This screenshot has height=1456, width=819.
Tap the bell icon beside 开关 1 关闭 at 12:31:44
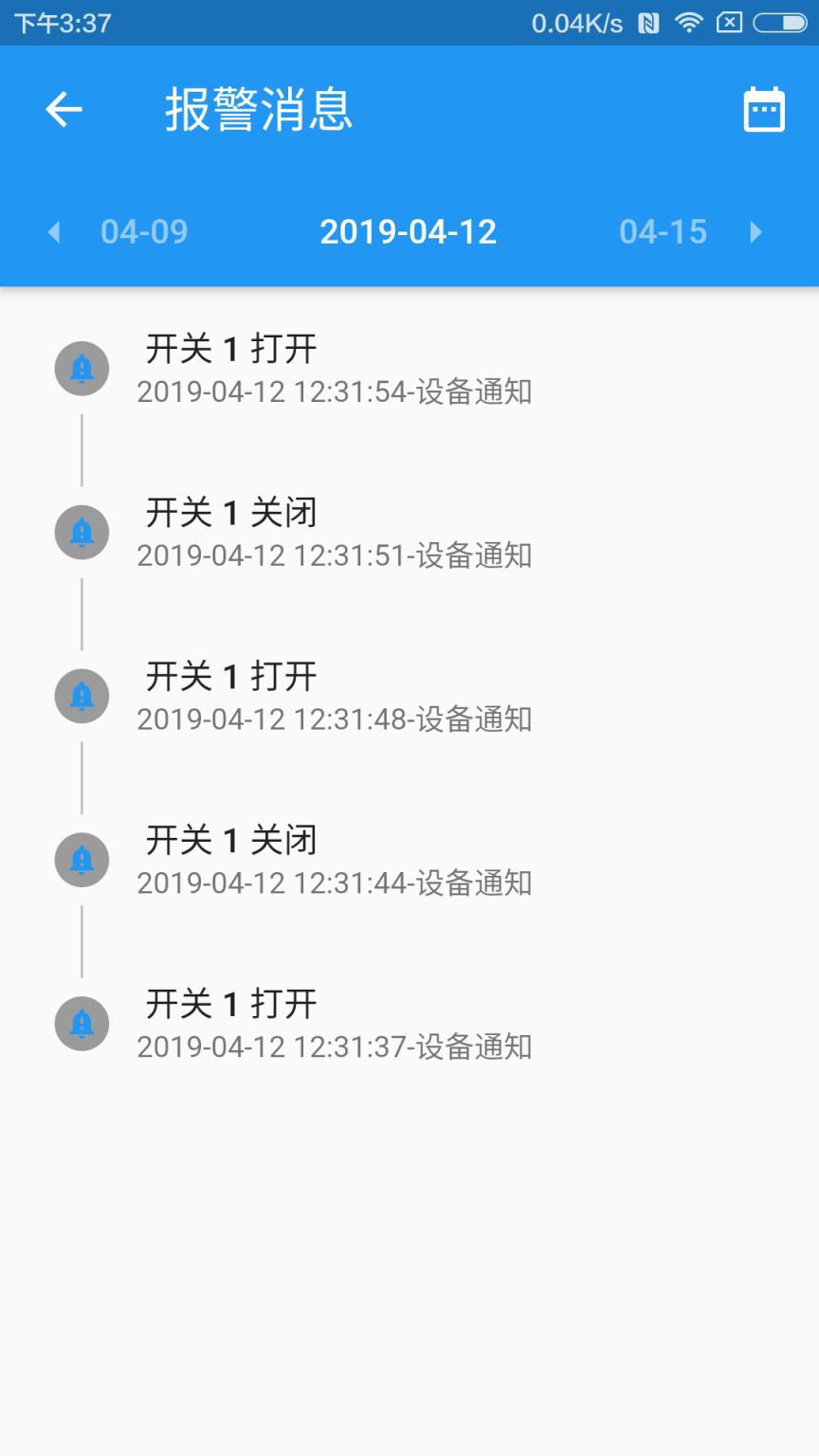coord(82,859)
